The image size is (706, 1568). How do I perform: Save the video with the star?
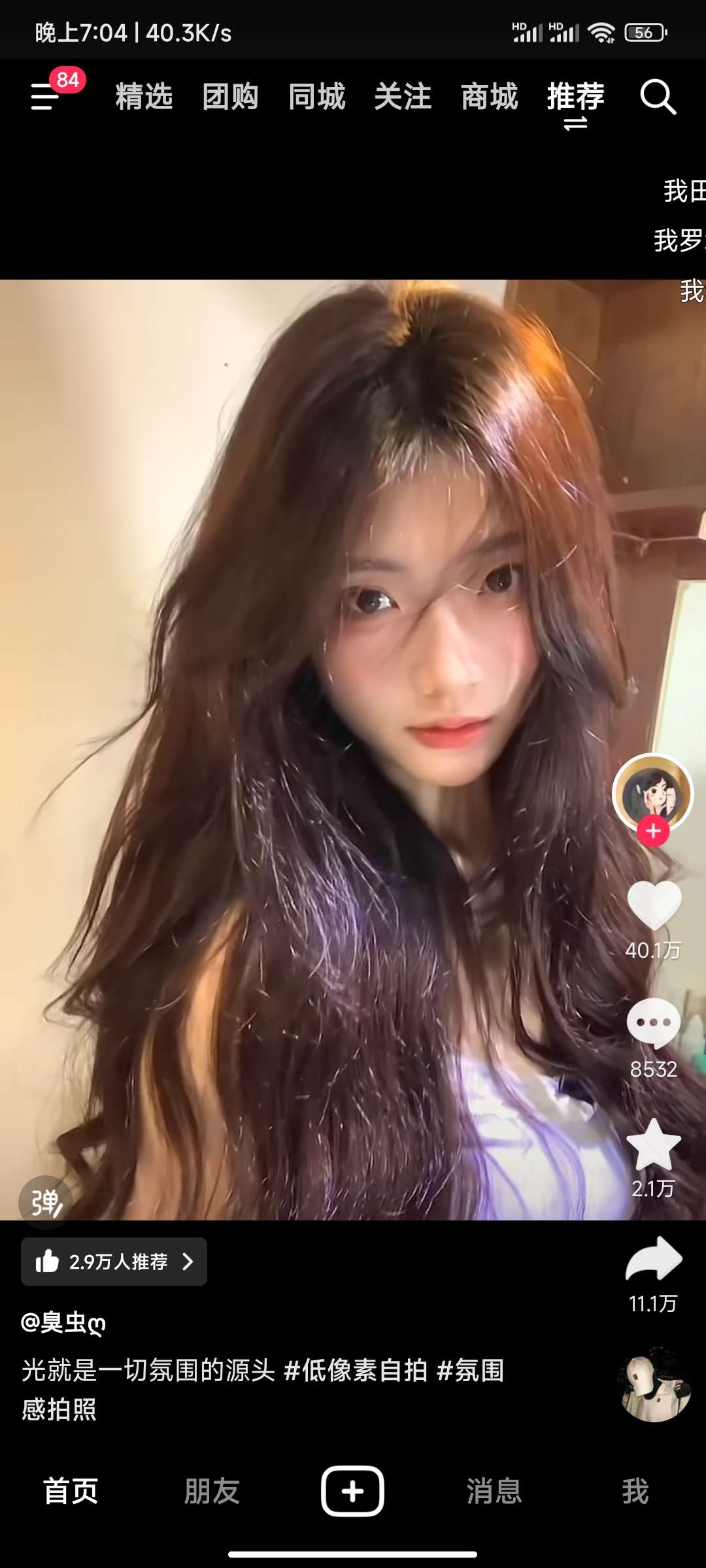click(x=654, y=1145)
